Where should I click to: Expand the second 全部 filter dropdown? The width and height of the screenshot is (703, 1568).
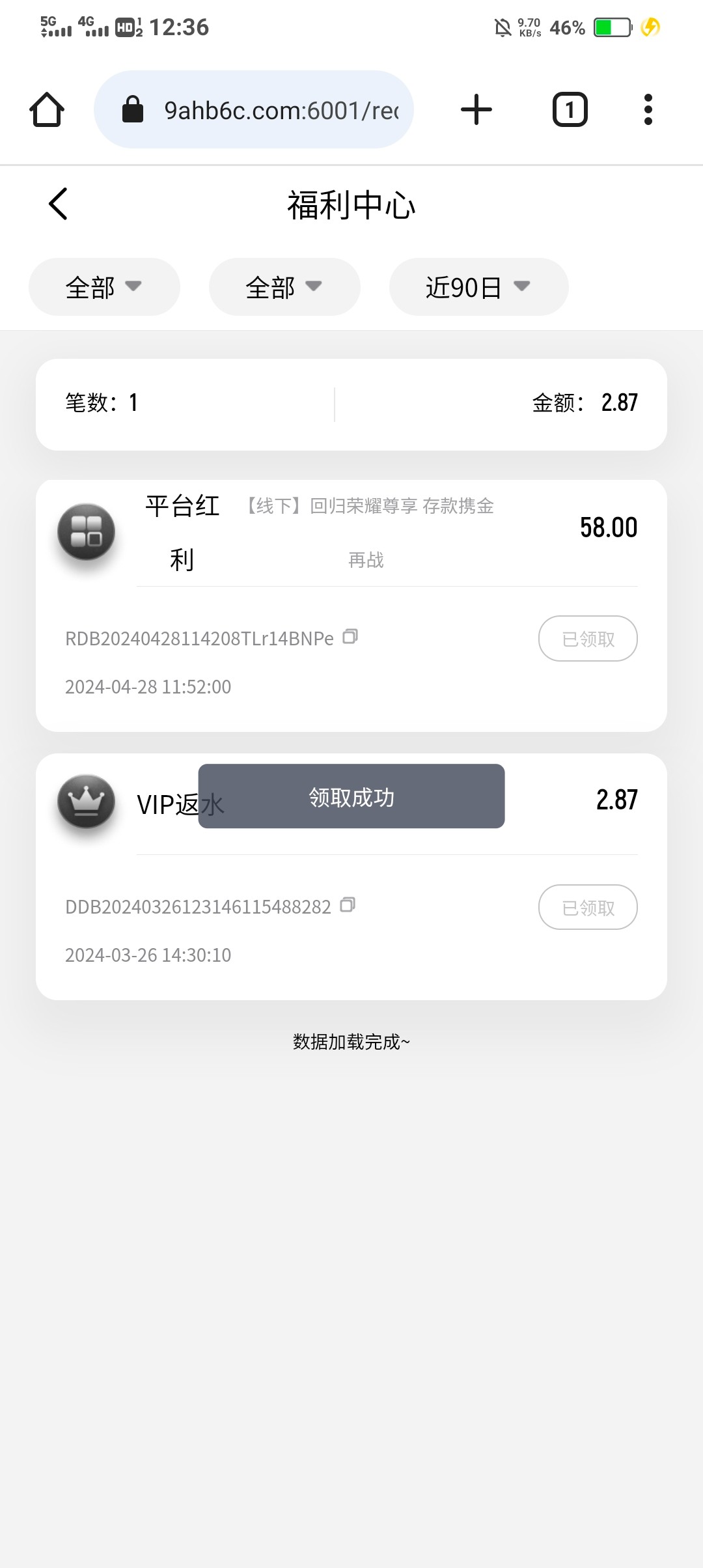284,287
